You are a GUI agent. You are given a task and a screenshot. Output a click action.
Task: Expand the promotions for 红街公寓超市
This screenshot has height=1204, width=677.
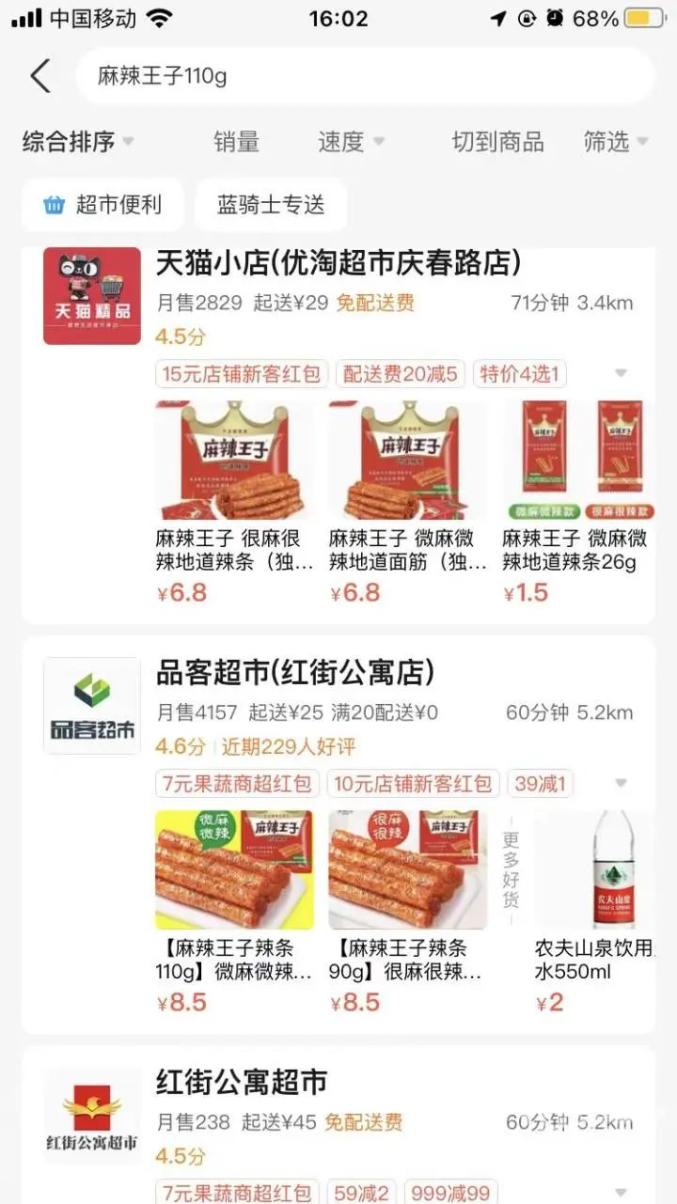(x=620, y=1193)
